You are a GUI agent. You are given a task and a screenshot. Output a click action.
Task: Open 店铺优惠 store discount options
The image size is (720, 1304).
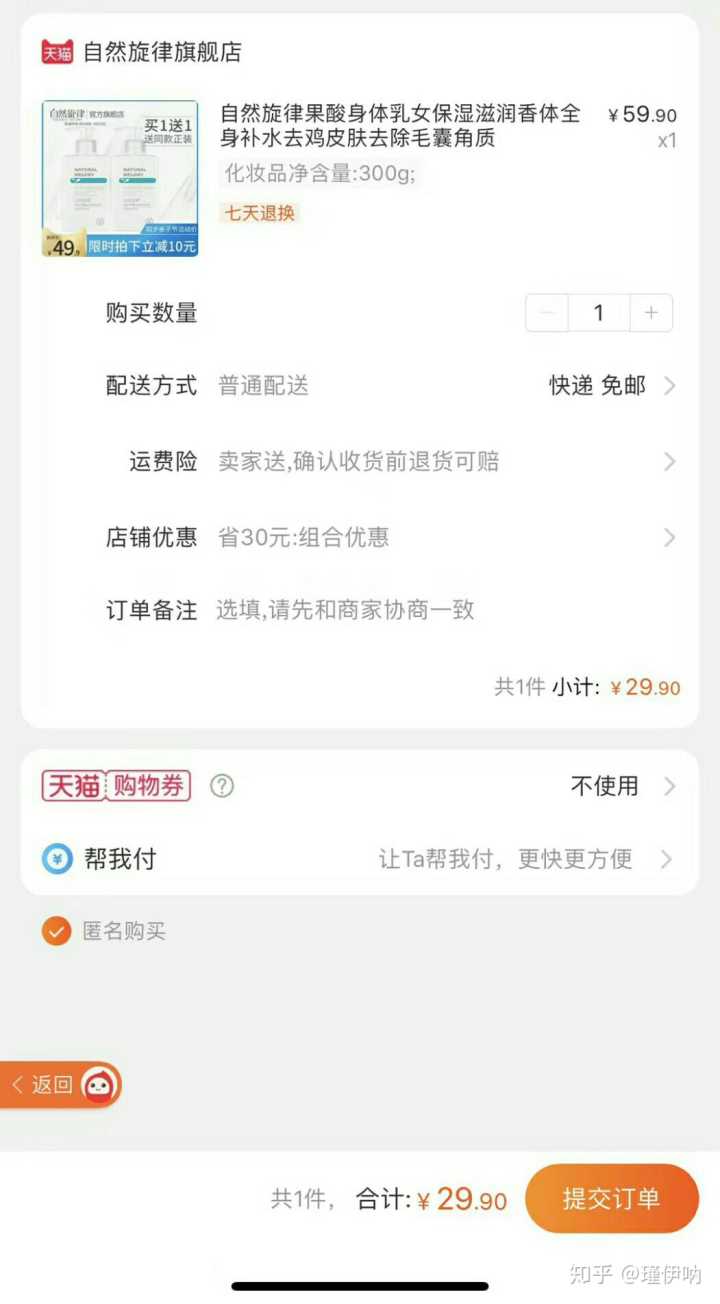click(x=669, y=538)
